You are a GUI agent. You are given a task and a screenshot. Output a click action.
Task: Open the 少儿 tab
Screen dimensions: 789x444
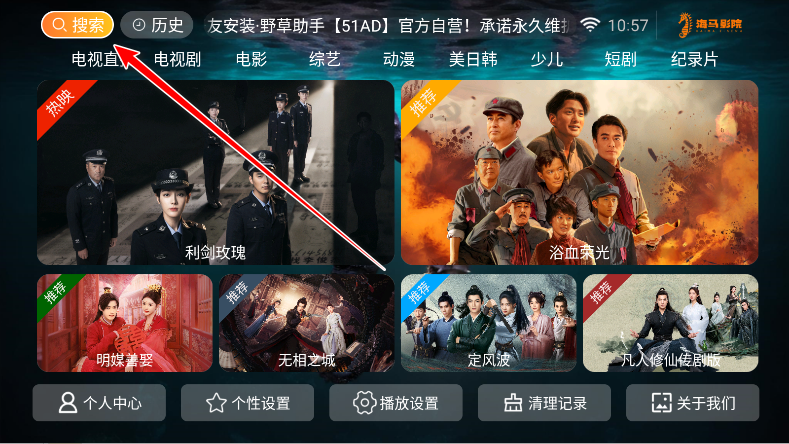pyautogui.click(x=547, y=59)
